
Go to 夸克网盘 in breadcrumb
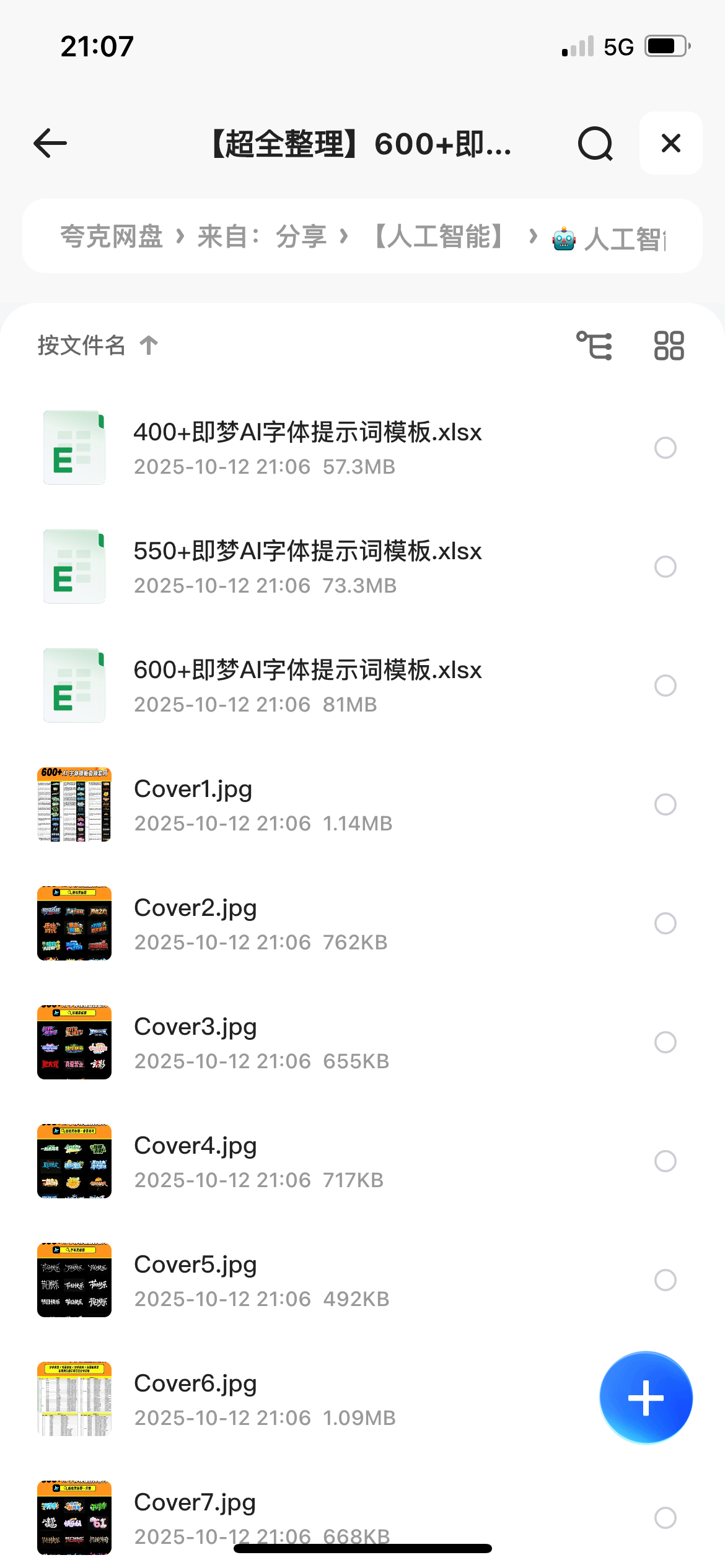click(112, 237)
